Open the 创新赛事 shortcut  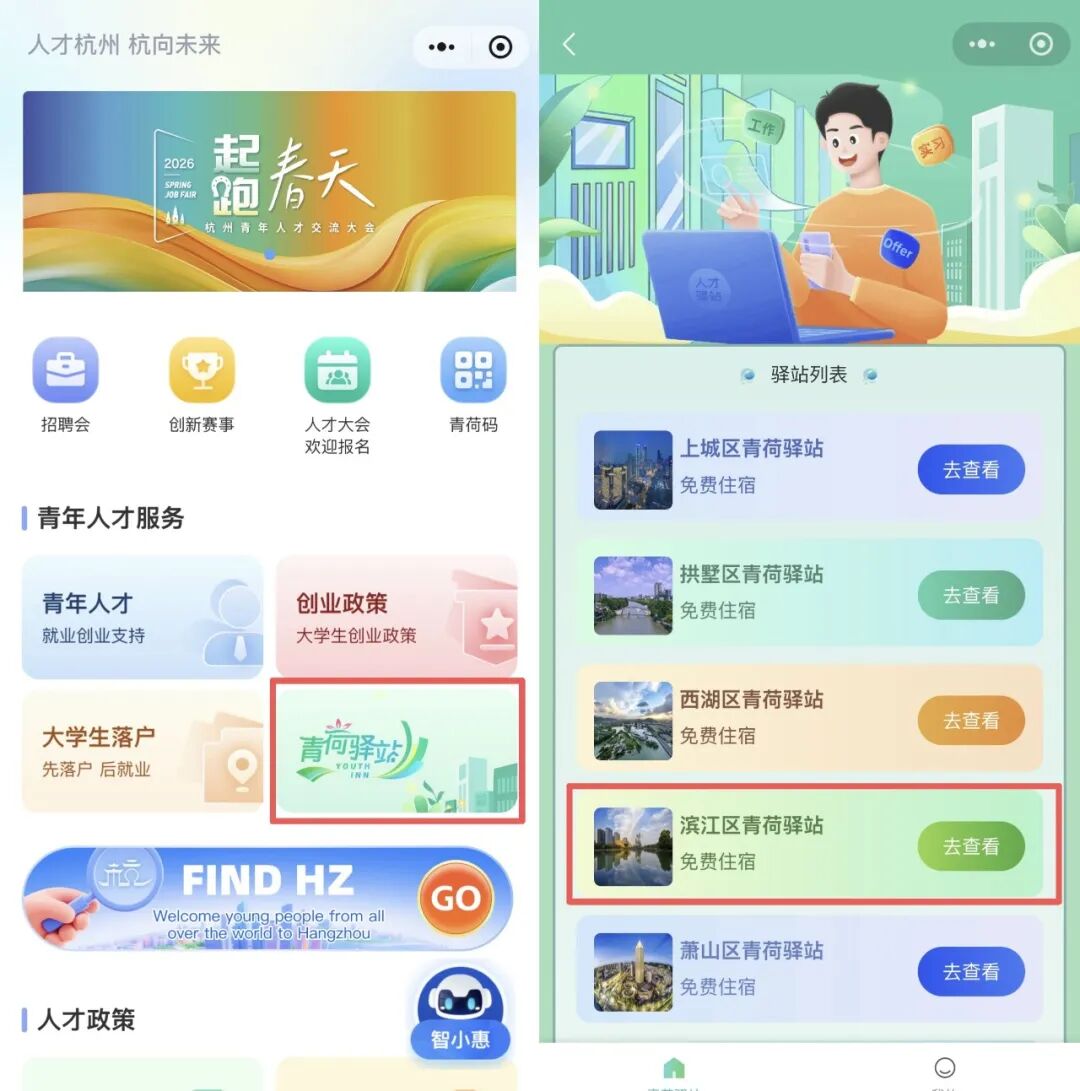coord(201,370)
